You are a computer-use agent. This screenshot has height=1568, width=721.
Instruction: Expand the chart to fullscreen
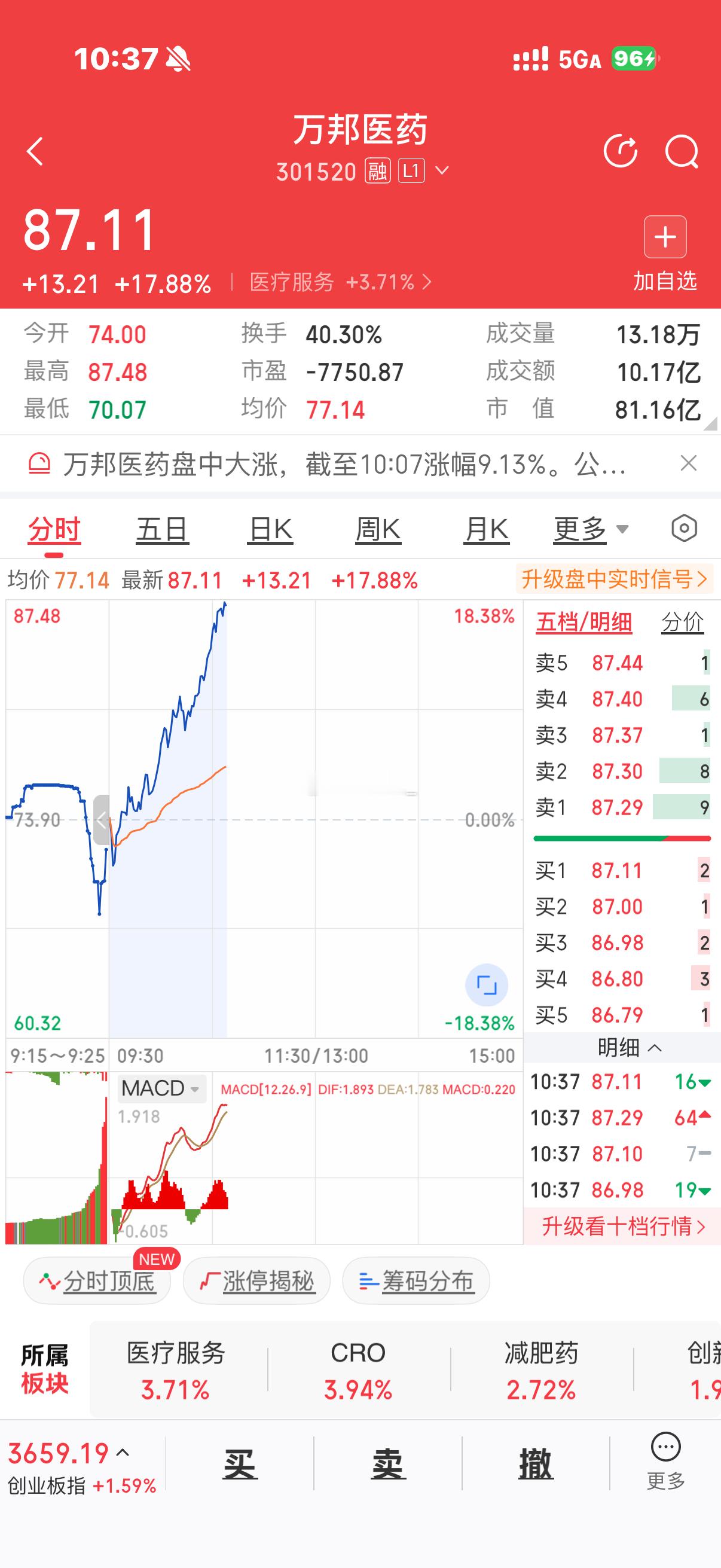click(486, 984)
